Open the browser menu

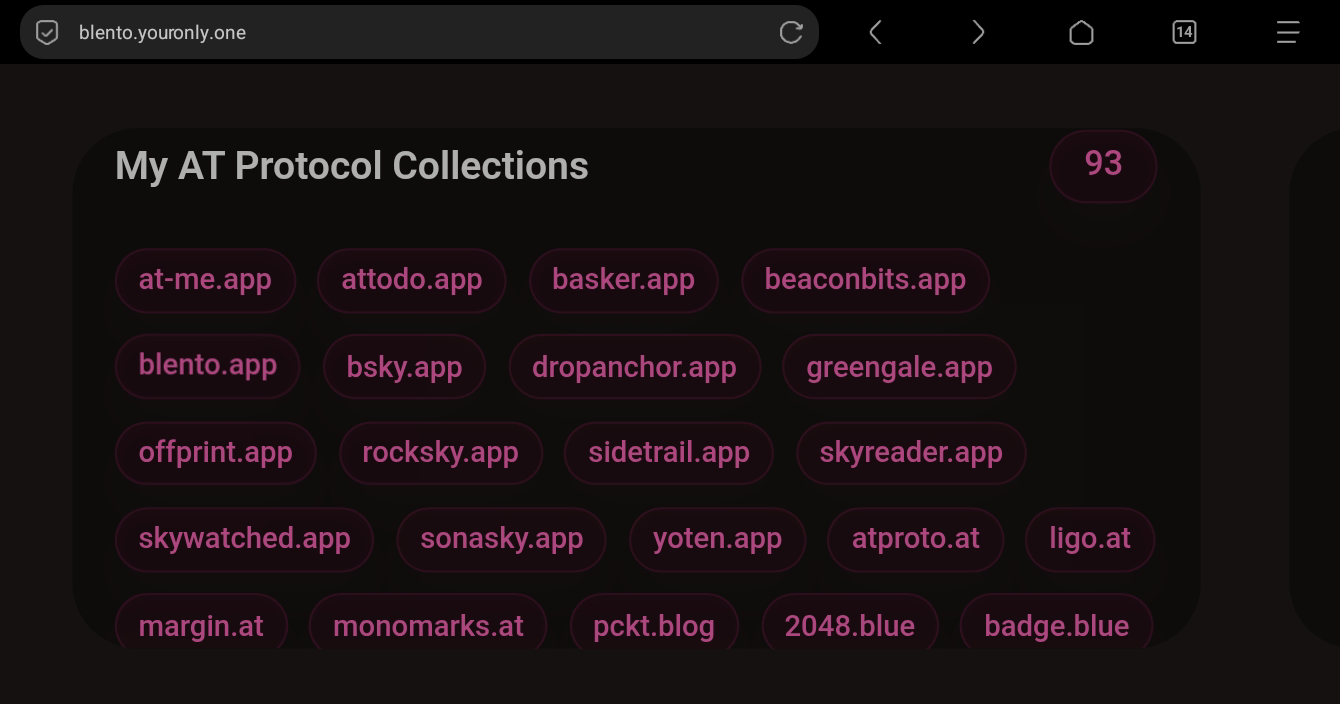[1288, 32]
